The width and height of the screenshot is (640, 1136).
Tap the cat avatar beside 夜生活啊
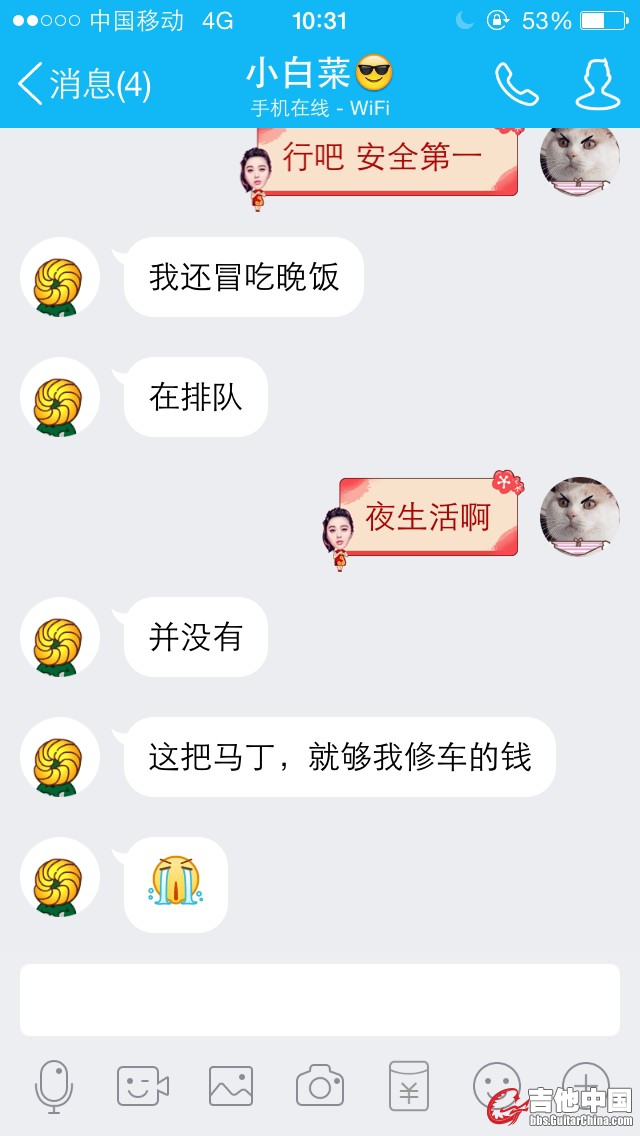pos(579,517)
